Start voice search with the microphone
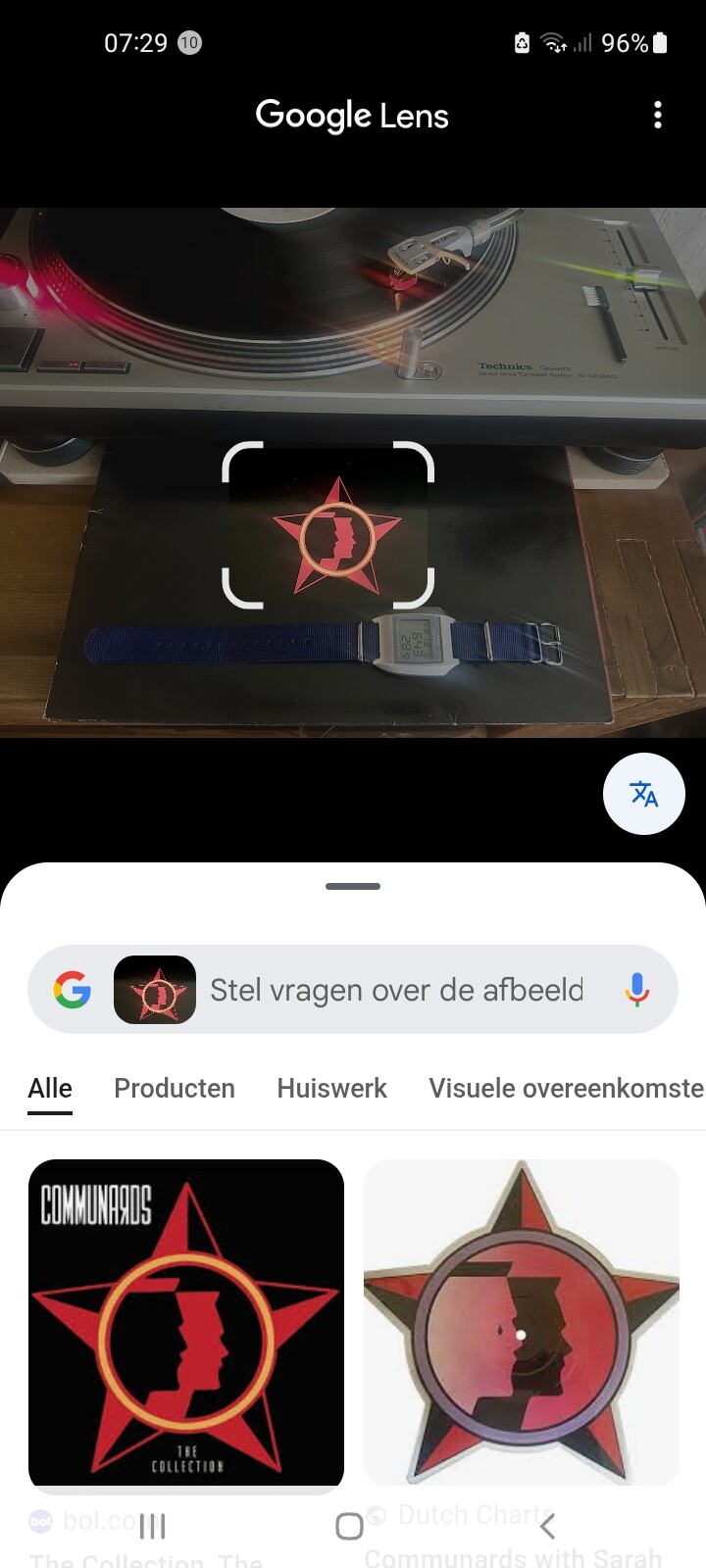This screenshot has height=1568, width=706. tap(637, 990)
